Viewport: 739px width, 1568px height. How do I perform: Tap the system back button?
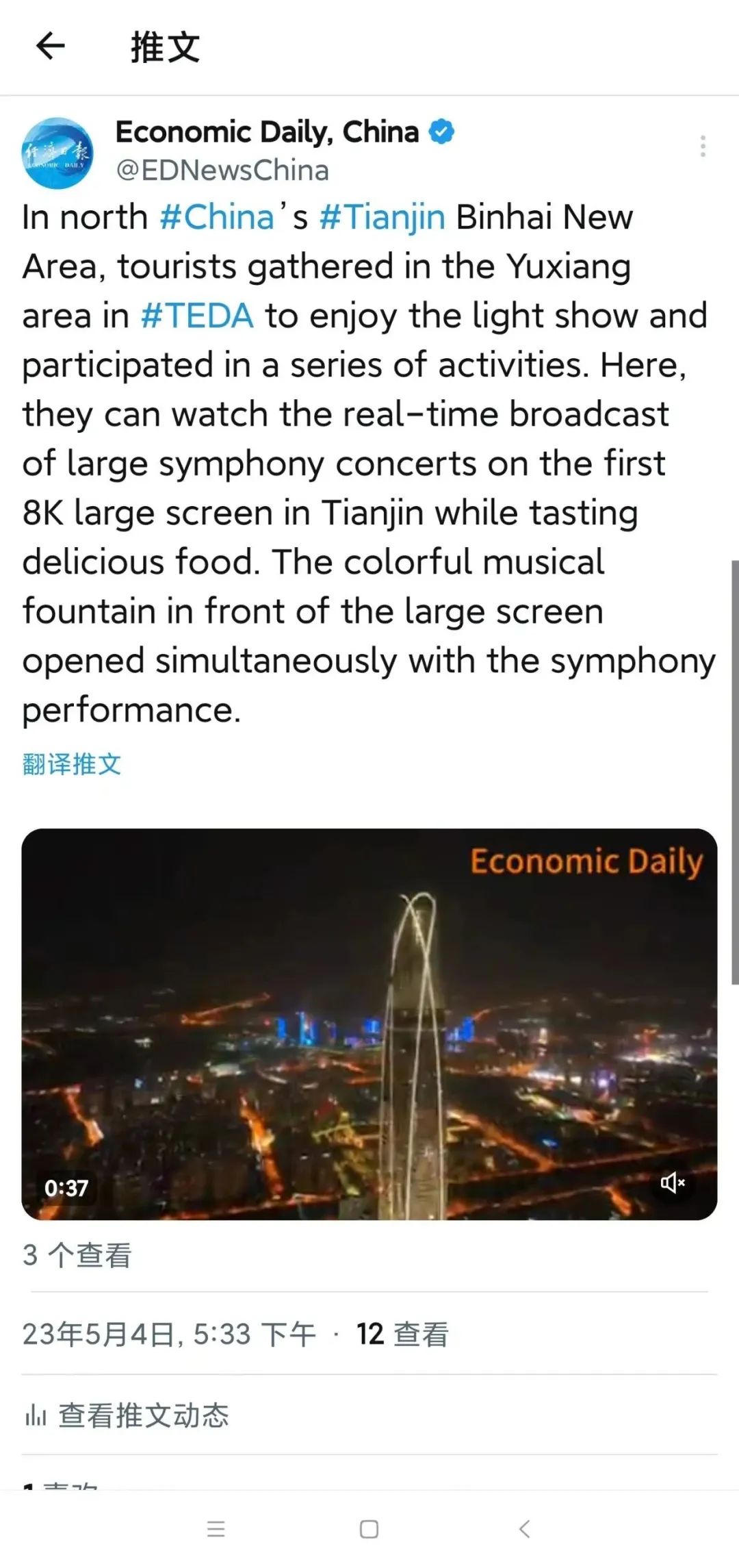(525, 1529)
